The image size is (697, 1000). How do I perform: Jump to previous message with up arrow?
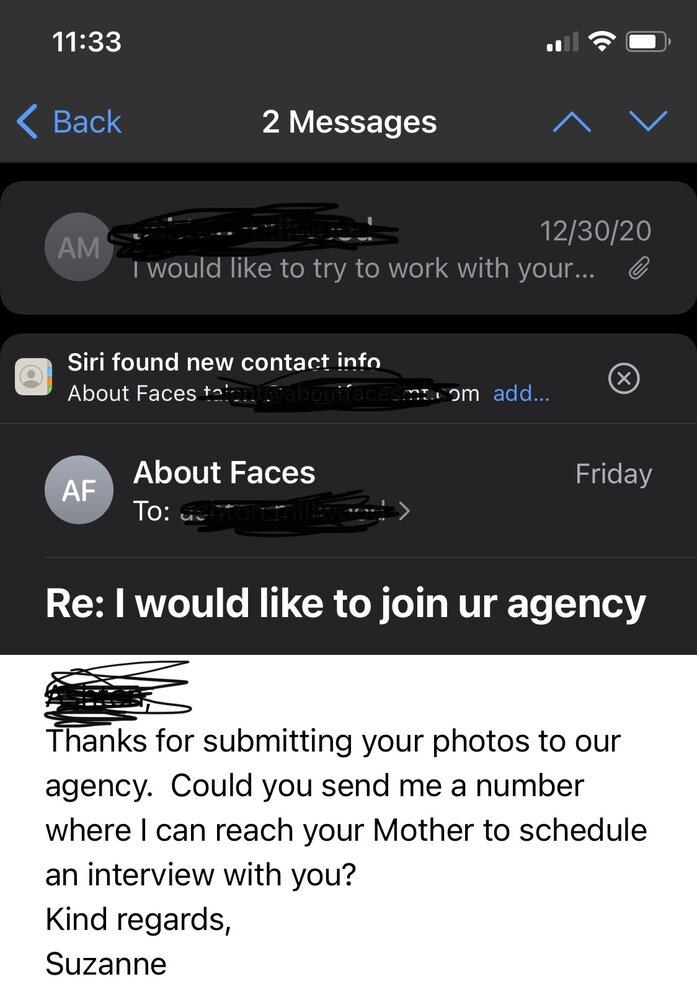point(572,122)
